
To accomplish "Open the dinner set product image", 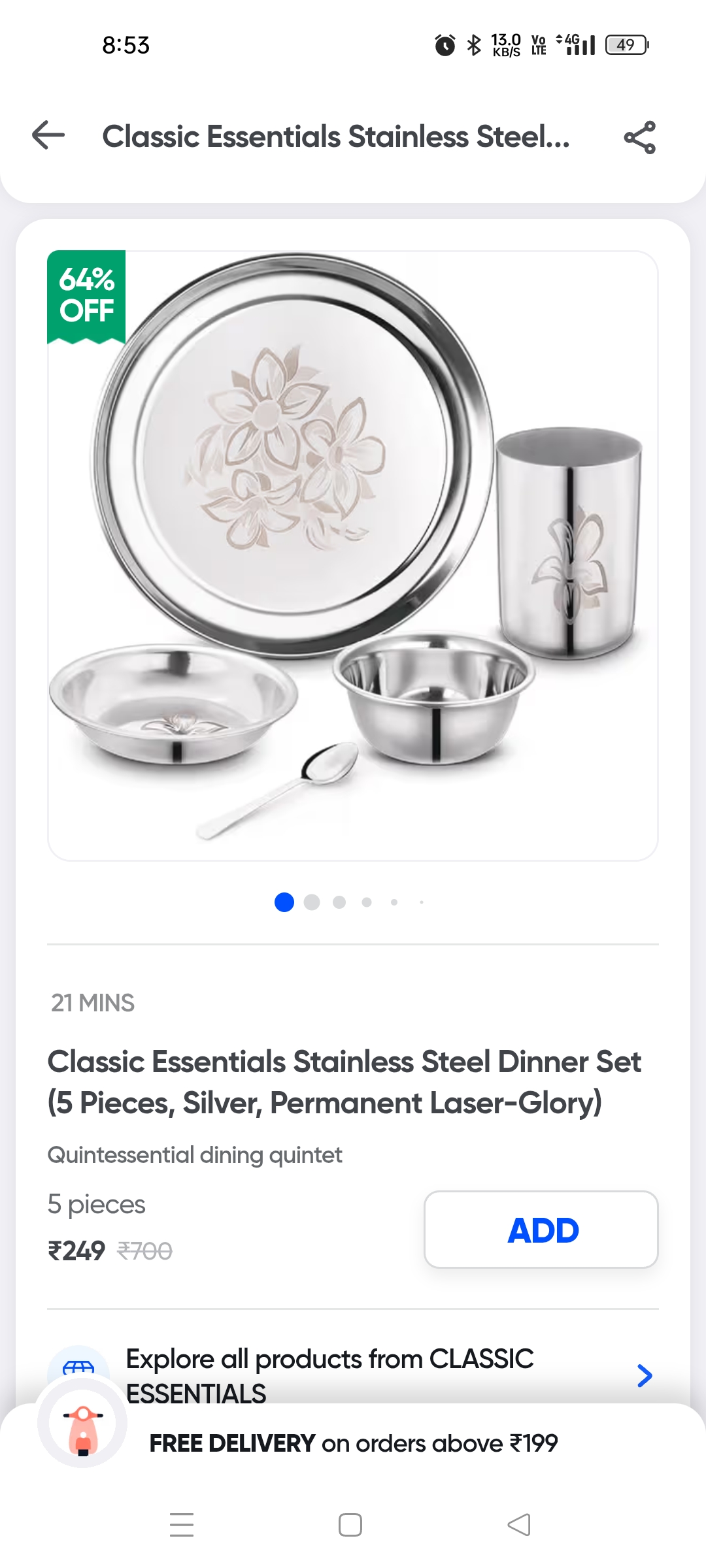I will pyautogui.click(x=353, y=555).
